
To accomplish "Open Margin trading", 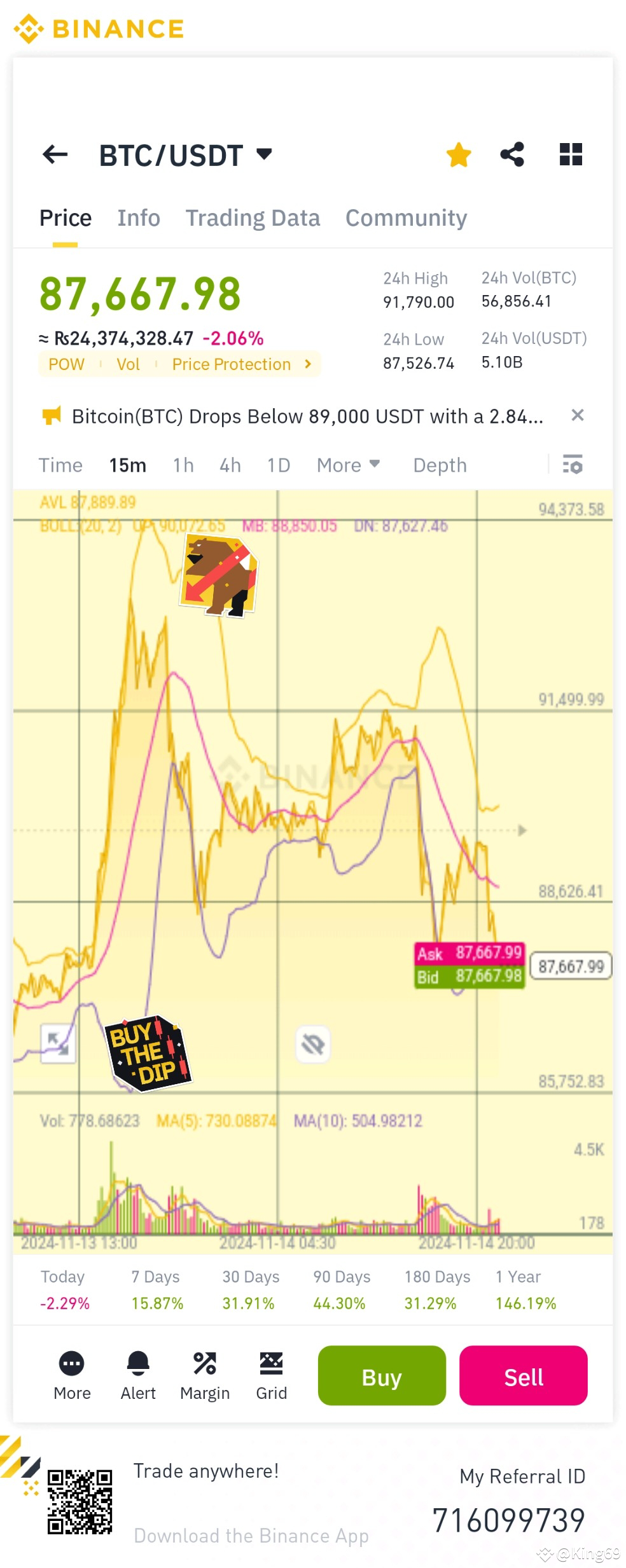I will point(205,1363).
